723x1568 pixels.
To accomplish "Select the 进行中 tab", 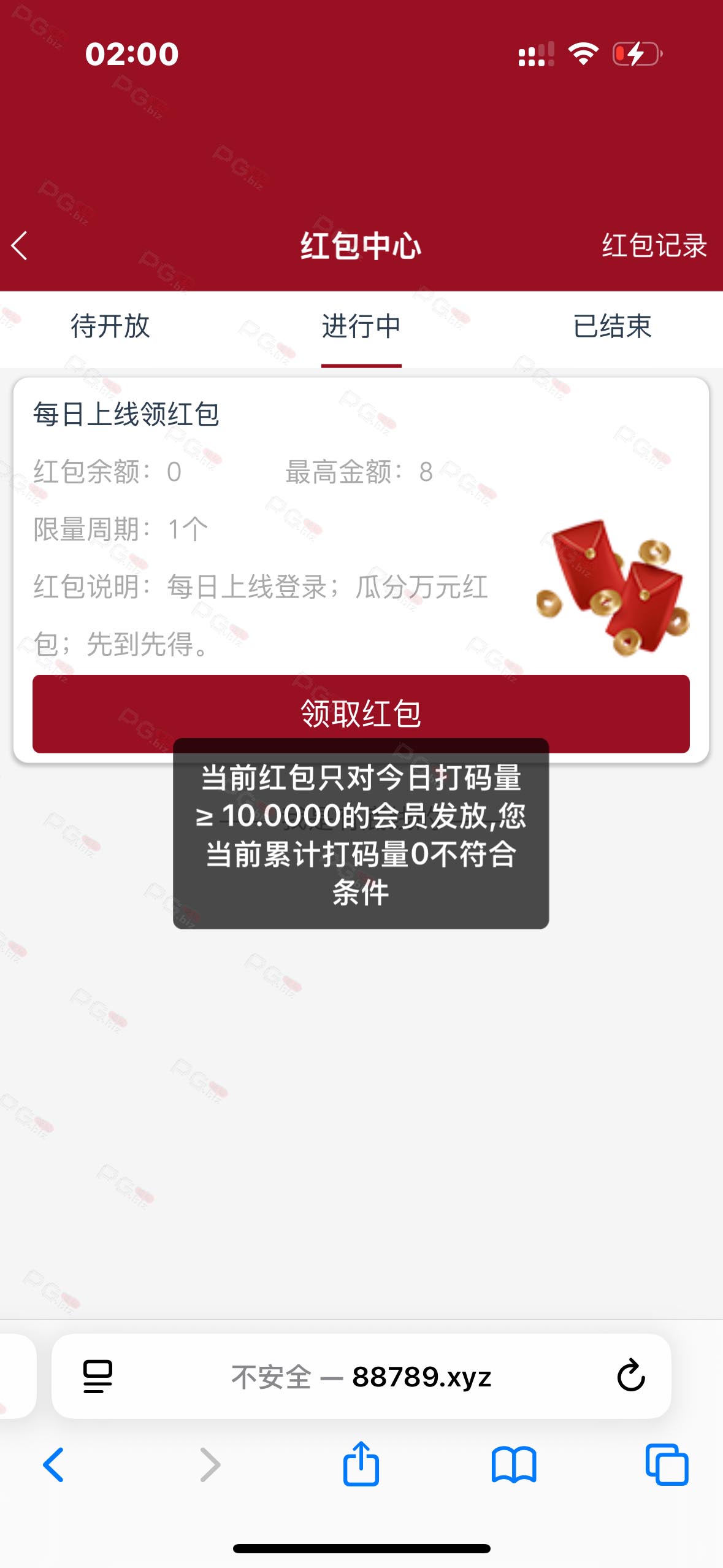I will [361, 326].
